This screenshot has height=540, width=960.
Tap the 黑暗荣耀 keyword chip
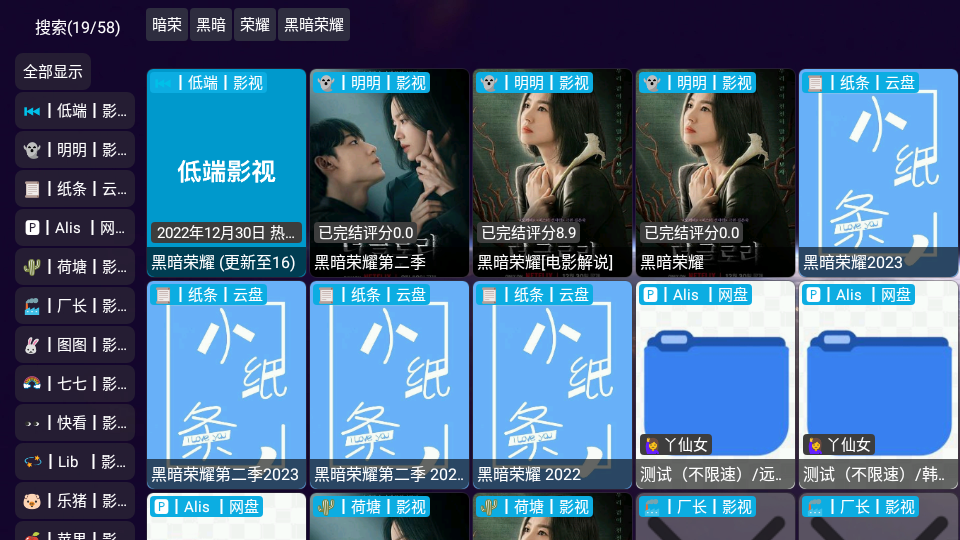pyautogui.click(x=314, y=25)
